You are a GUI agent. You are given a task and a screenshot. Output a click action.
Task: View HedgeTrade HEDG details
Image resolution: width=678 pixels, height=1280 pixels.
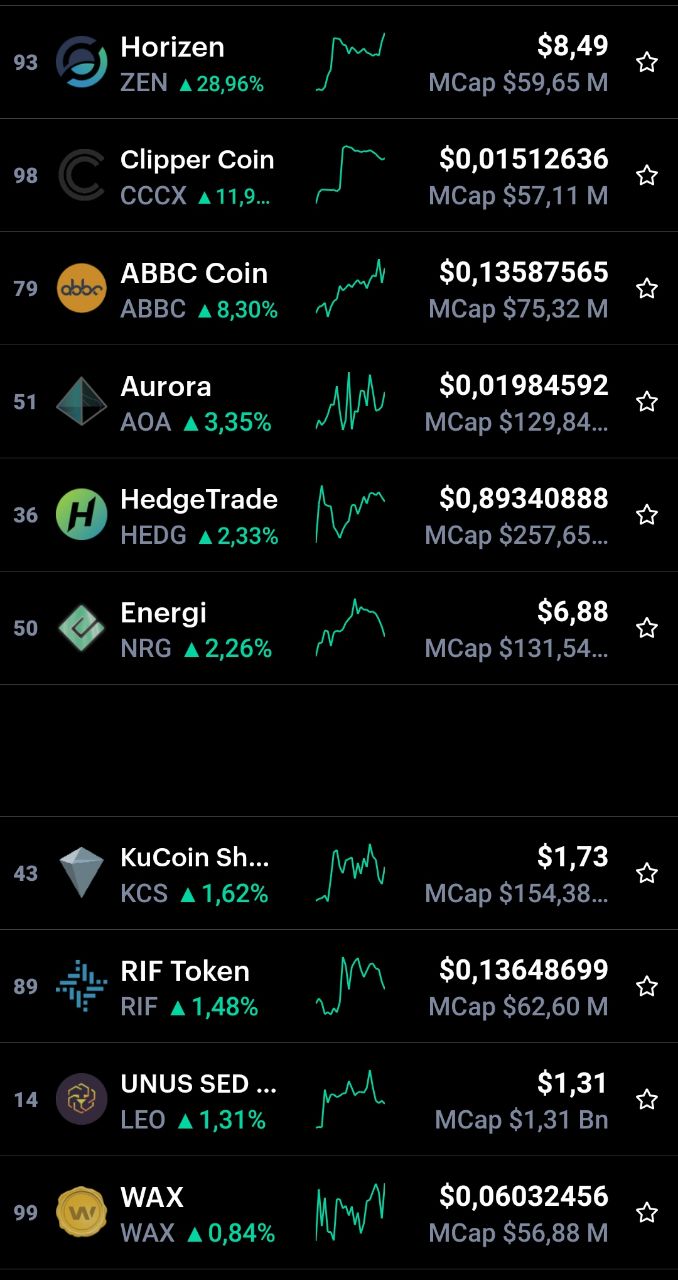(339, 514)
